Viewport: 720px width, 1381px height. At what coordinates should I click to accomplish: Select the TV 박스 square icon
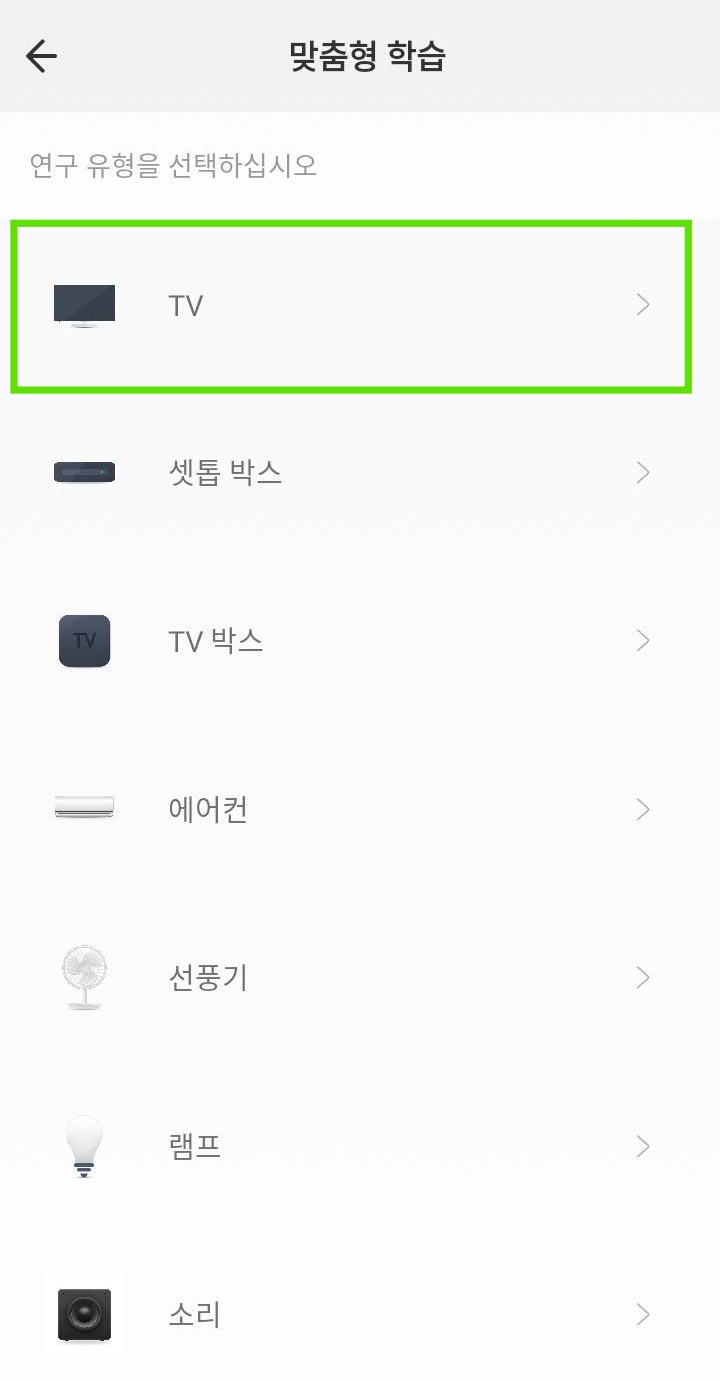pos(83,640)
